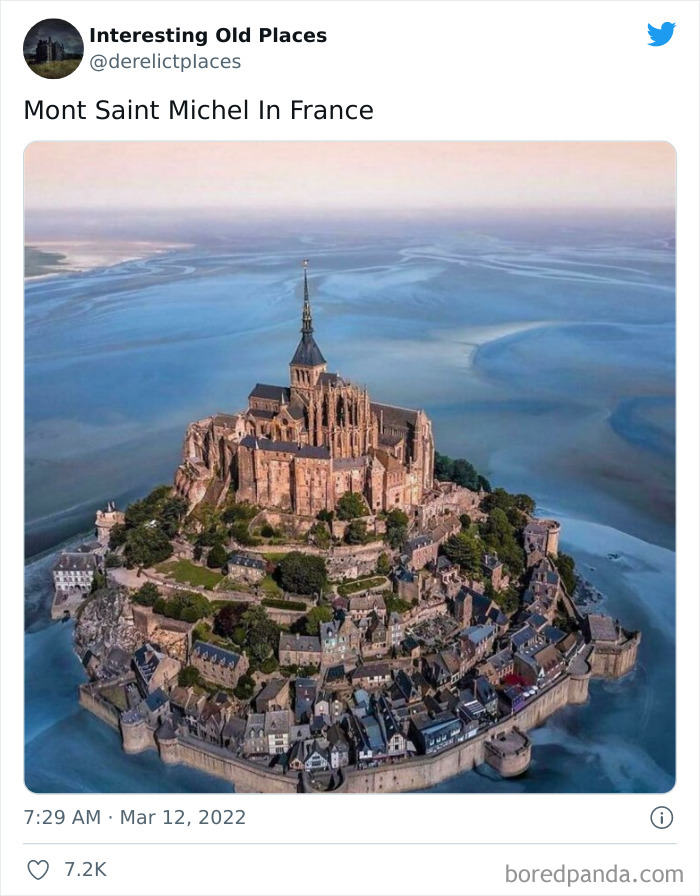The height and width of the screenshot is (896, 700).
Task: Like the tweet with the heart icon
Action: tap(38, 870)
